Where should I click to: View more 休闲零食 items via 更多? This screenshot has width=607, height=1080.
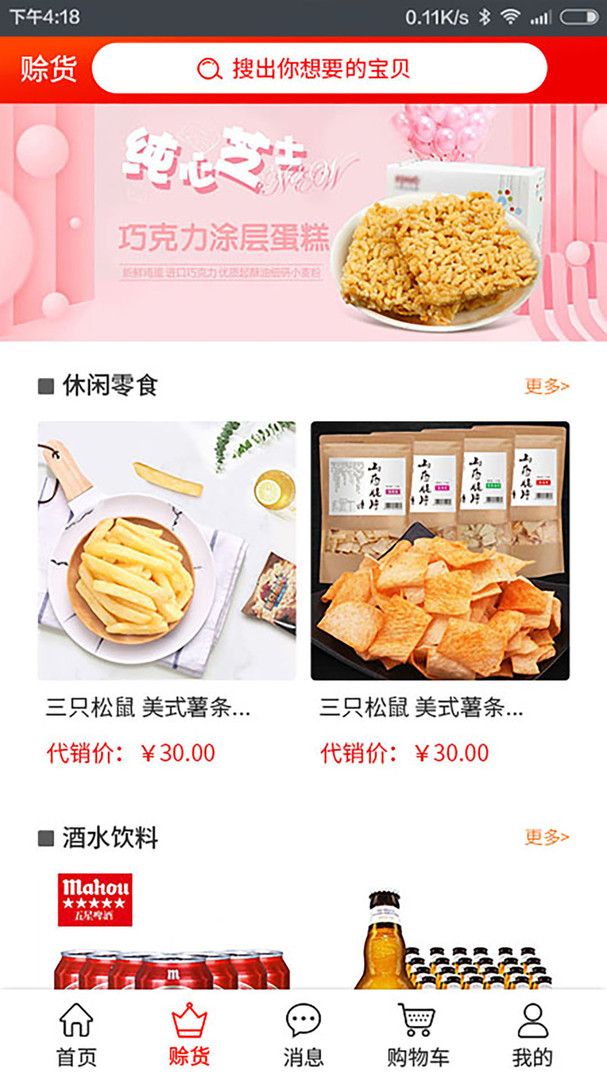click(x=547, y=386)
